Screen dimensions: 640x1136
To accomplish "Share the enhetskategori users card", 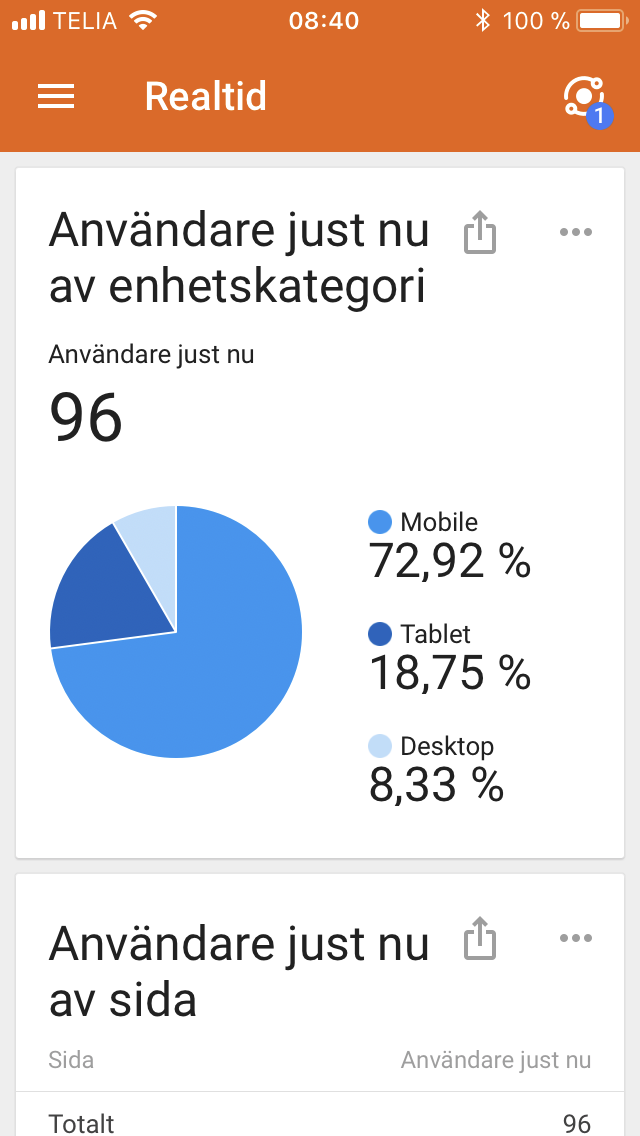I will pos(480,232).
